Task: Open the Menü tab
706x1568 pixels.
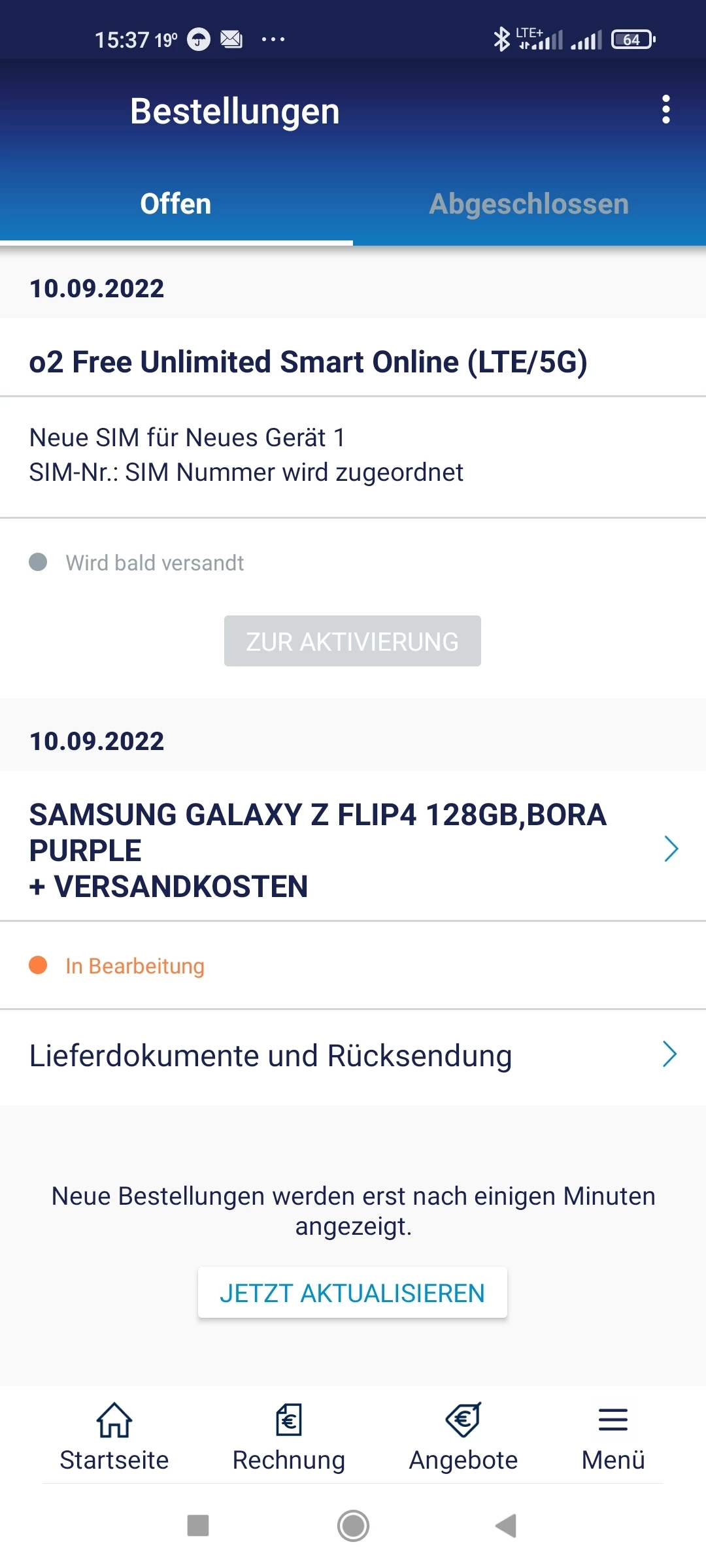Action: [613, 1437]
